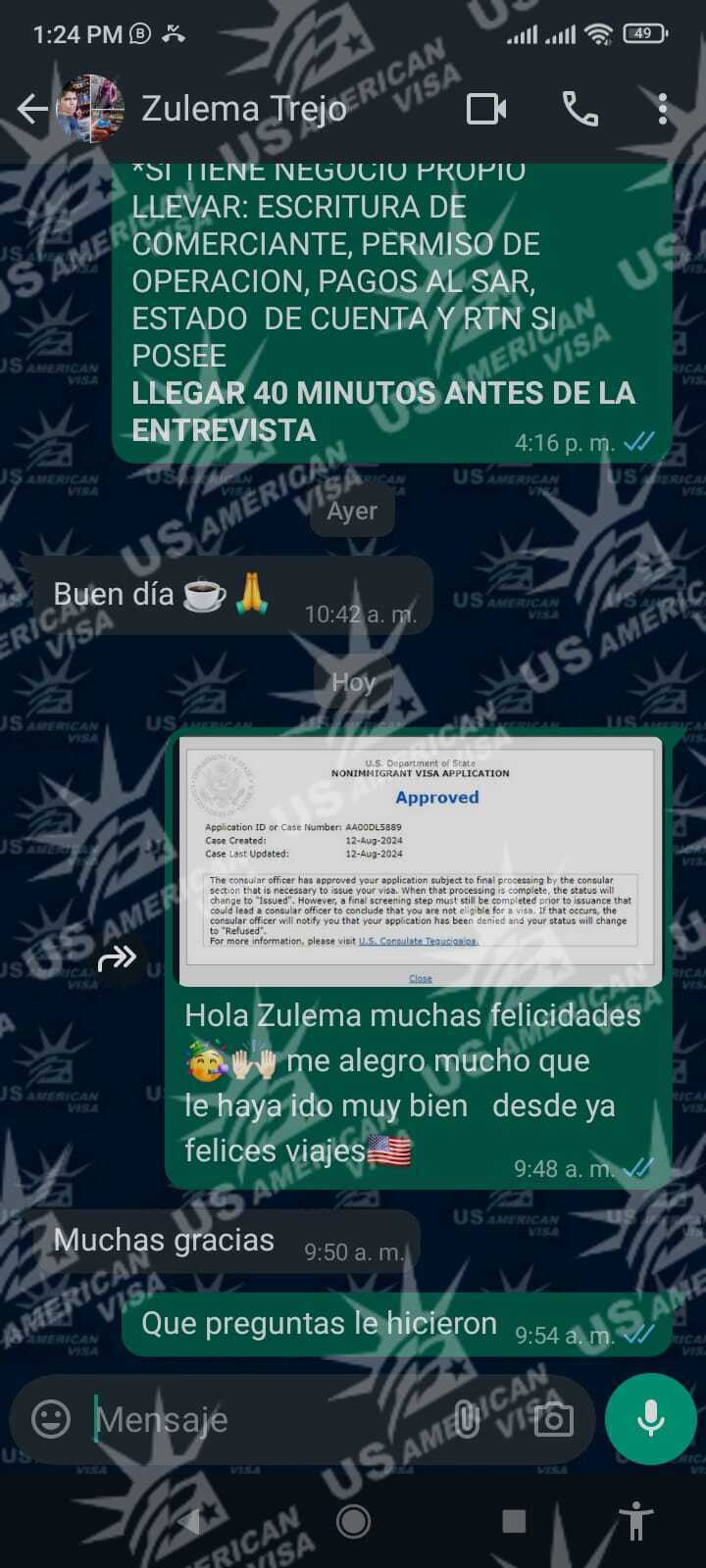Open the camera from the message bar
Screen dimensions: 706x1568
[553, 1419]
